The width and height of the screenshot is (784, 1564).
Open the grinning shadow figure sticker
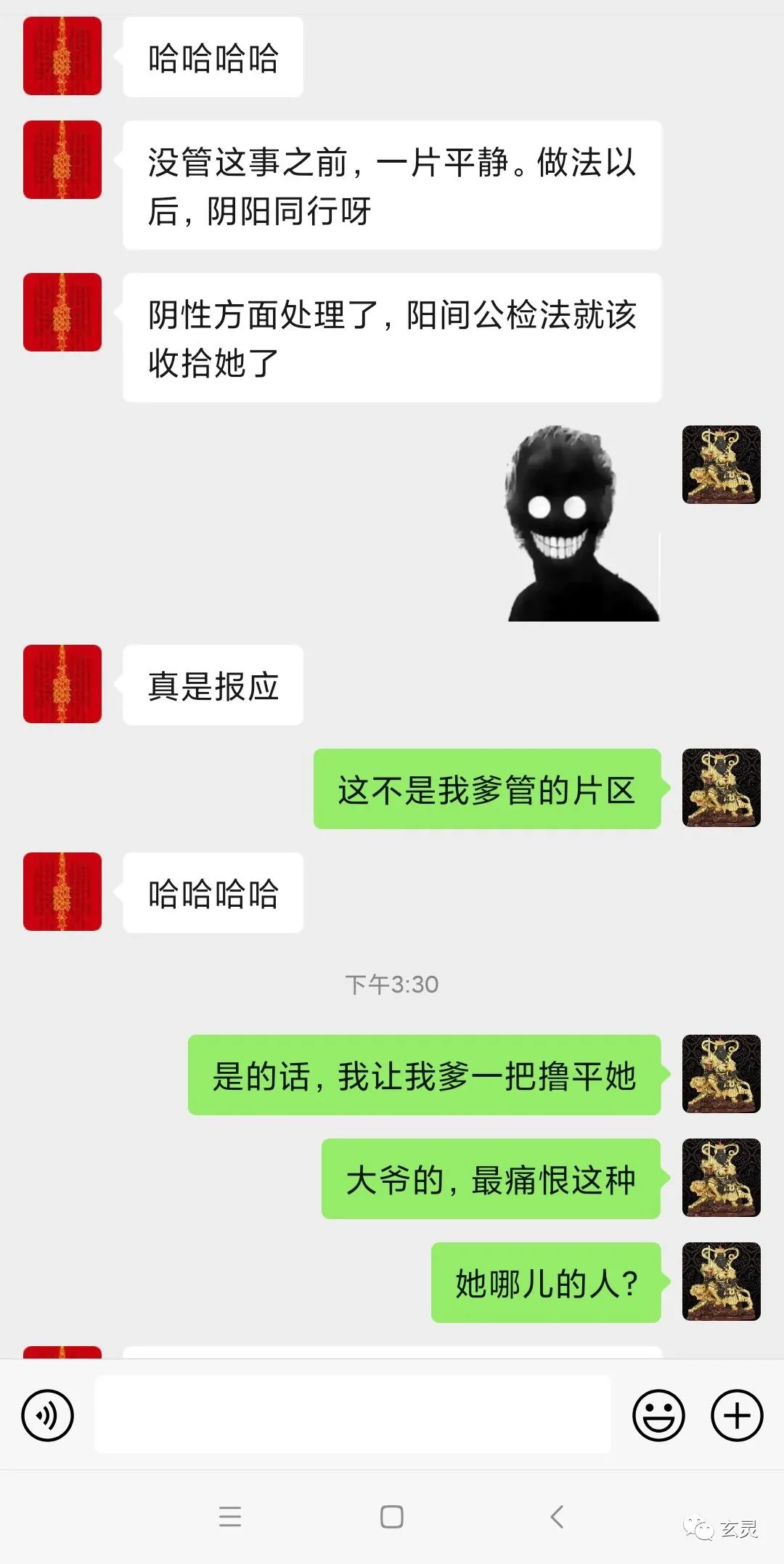coord(582,524)
